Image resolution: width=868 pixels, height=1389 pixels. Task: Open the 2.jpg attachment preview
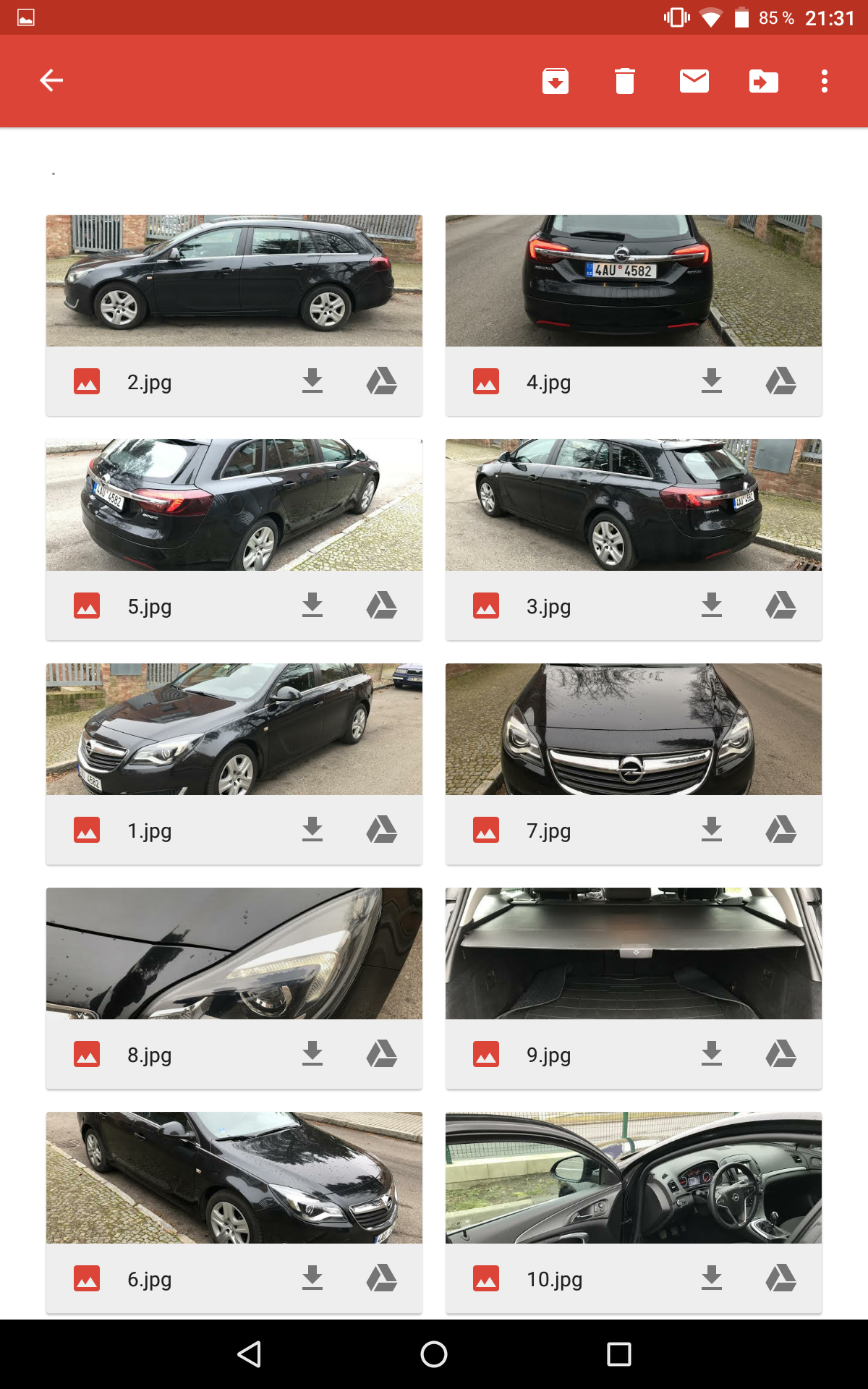point(234,281)
